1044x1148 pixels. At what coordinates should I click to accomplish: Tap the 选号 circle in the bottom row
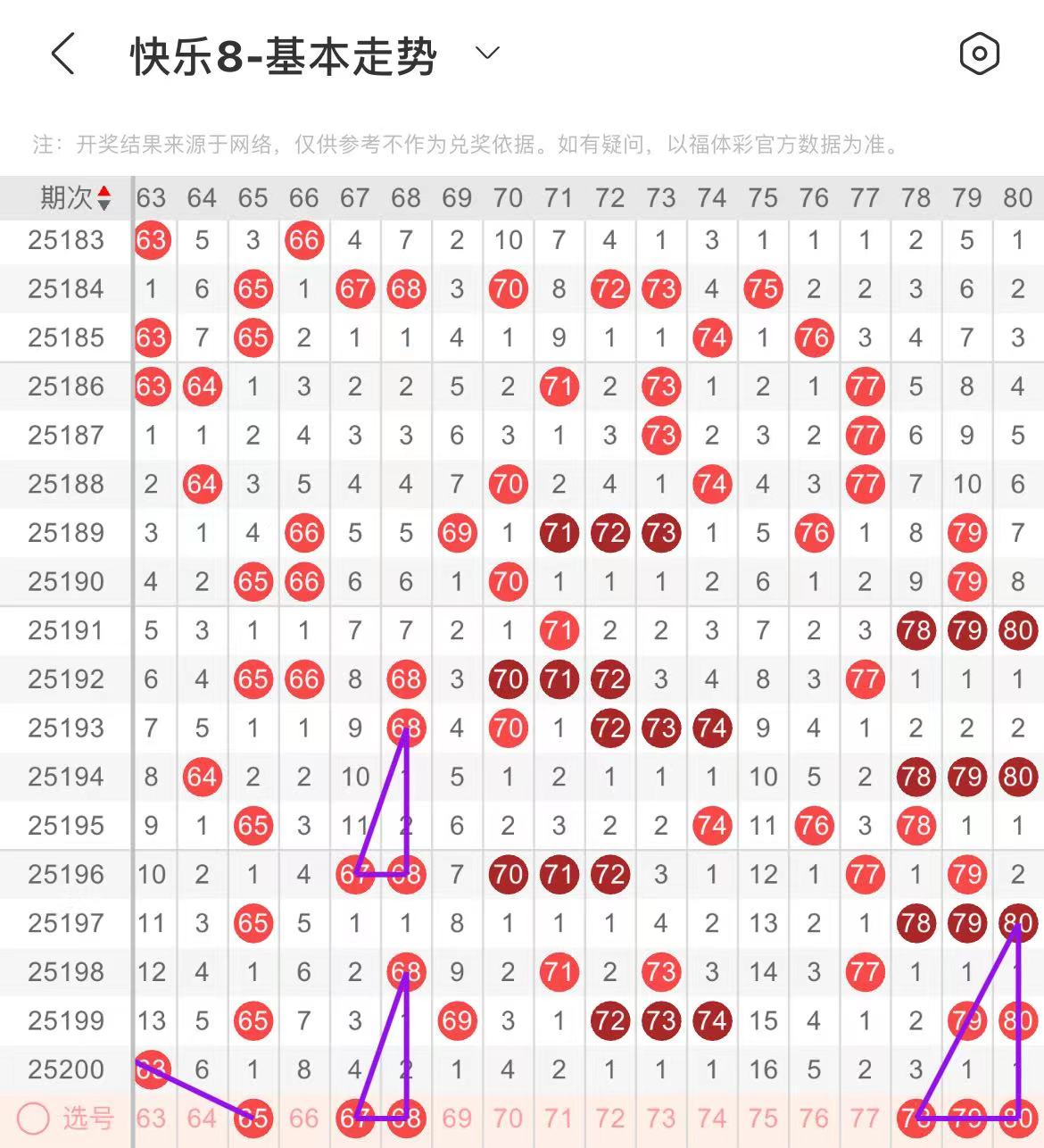click(x=33, y=1118)
